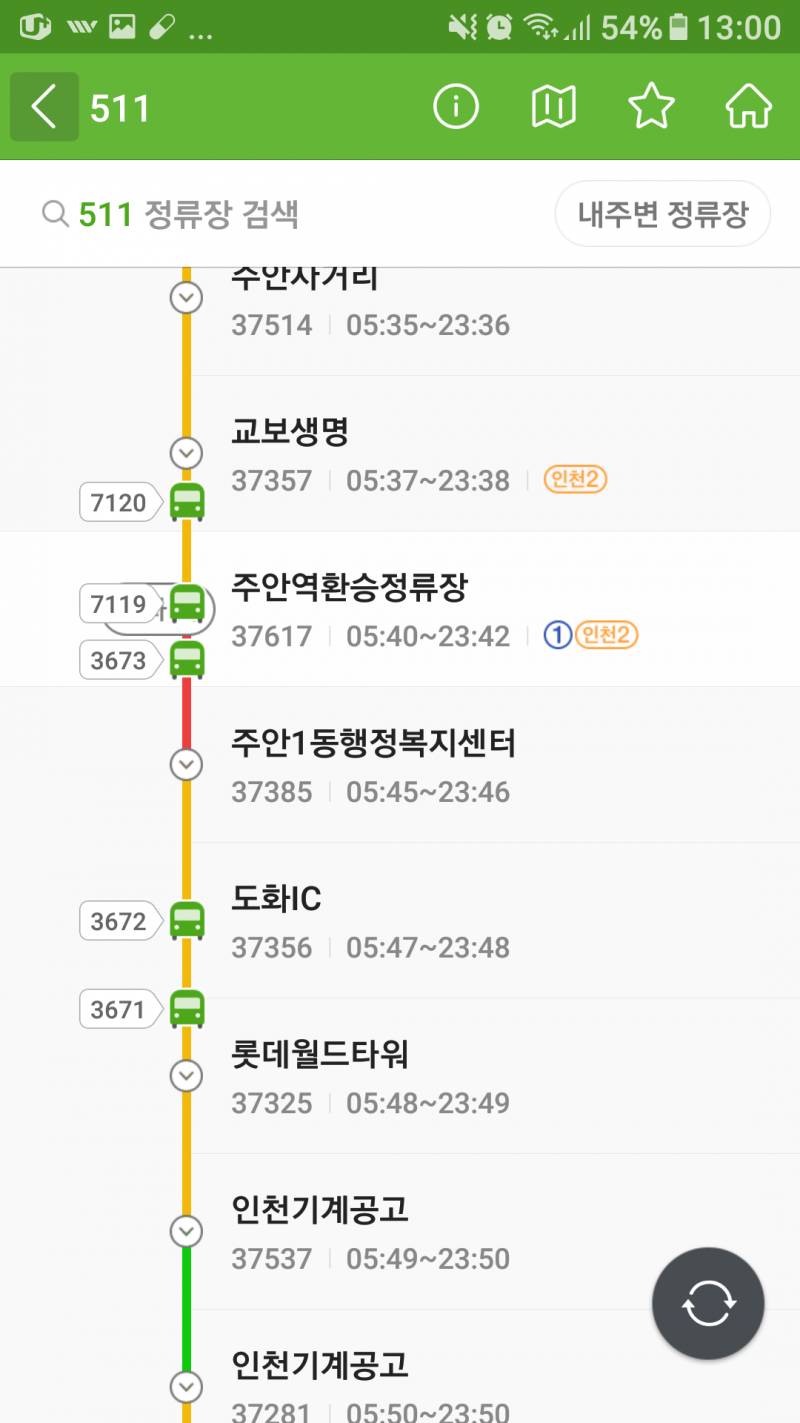This screenshot has width=800, height=1423.
Task: Tap the 511 정류장 검색 search field
Action: [x=200, y=213]
